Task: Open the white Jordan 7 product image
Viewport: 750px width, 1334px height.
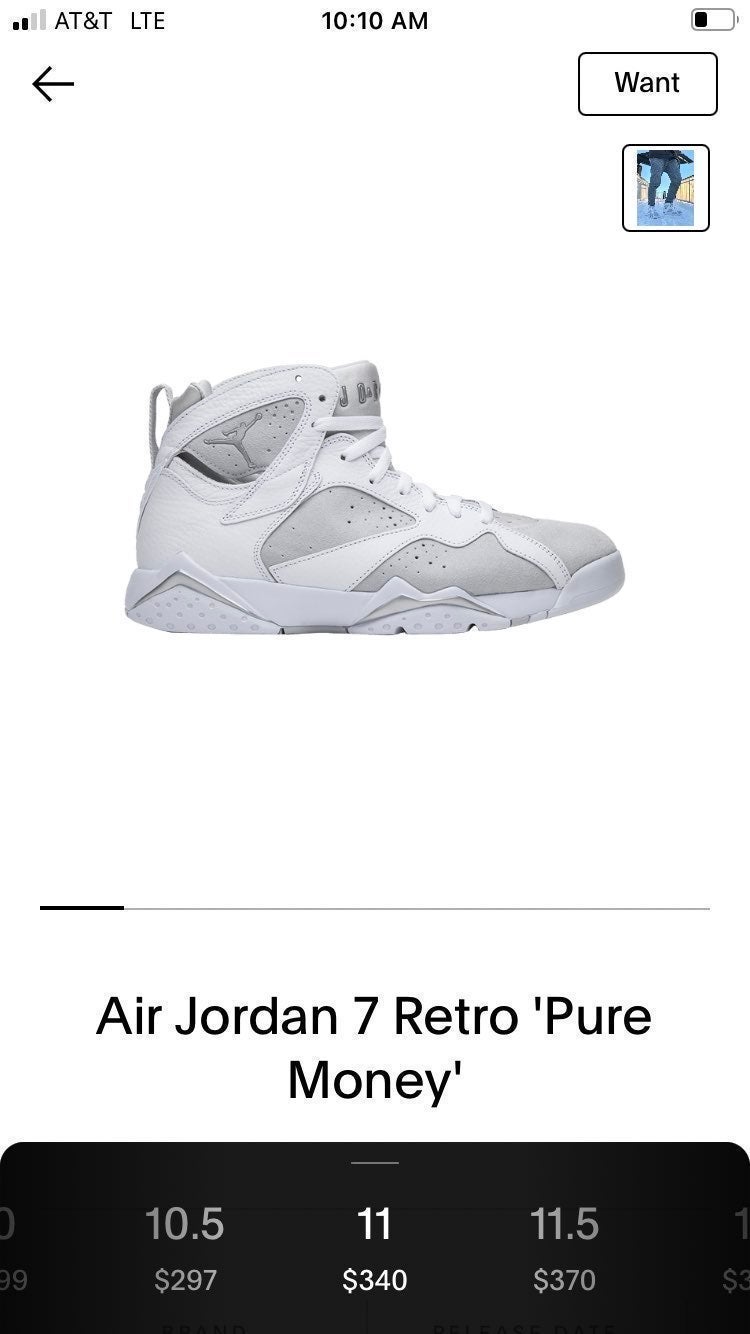Action: tap(375, 497)
